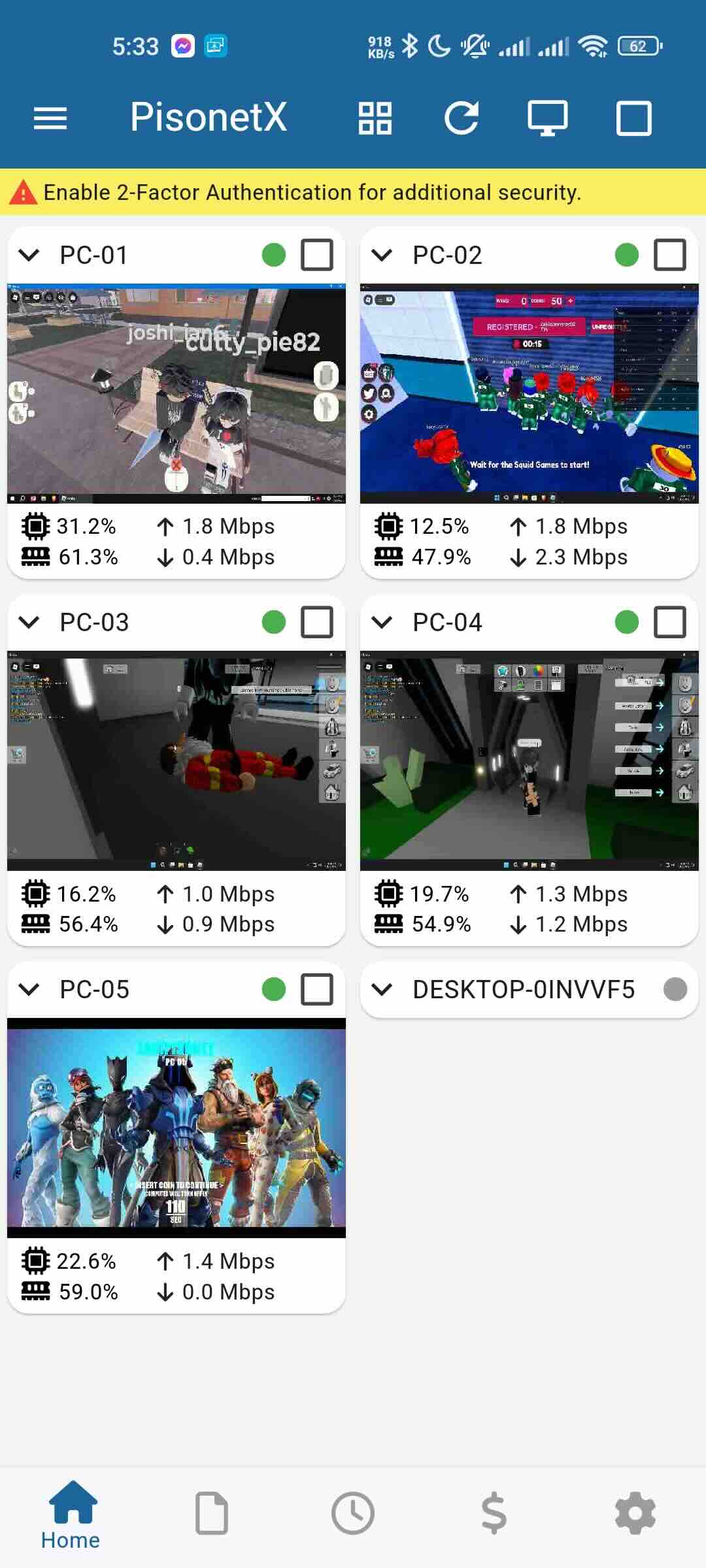This screenshot has width=706, height=1568.
Task: Tick the PC-03 checkbox
Action: pos(317,622)
